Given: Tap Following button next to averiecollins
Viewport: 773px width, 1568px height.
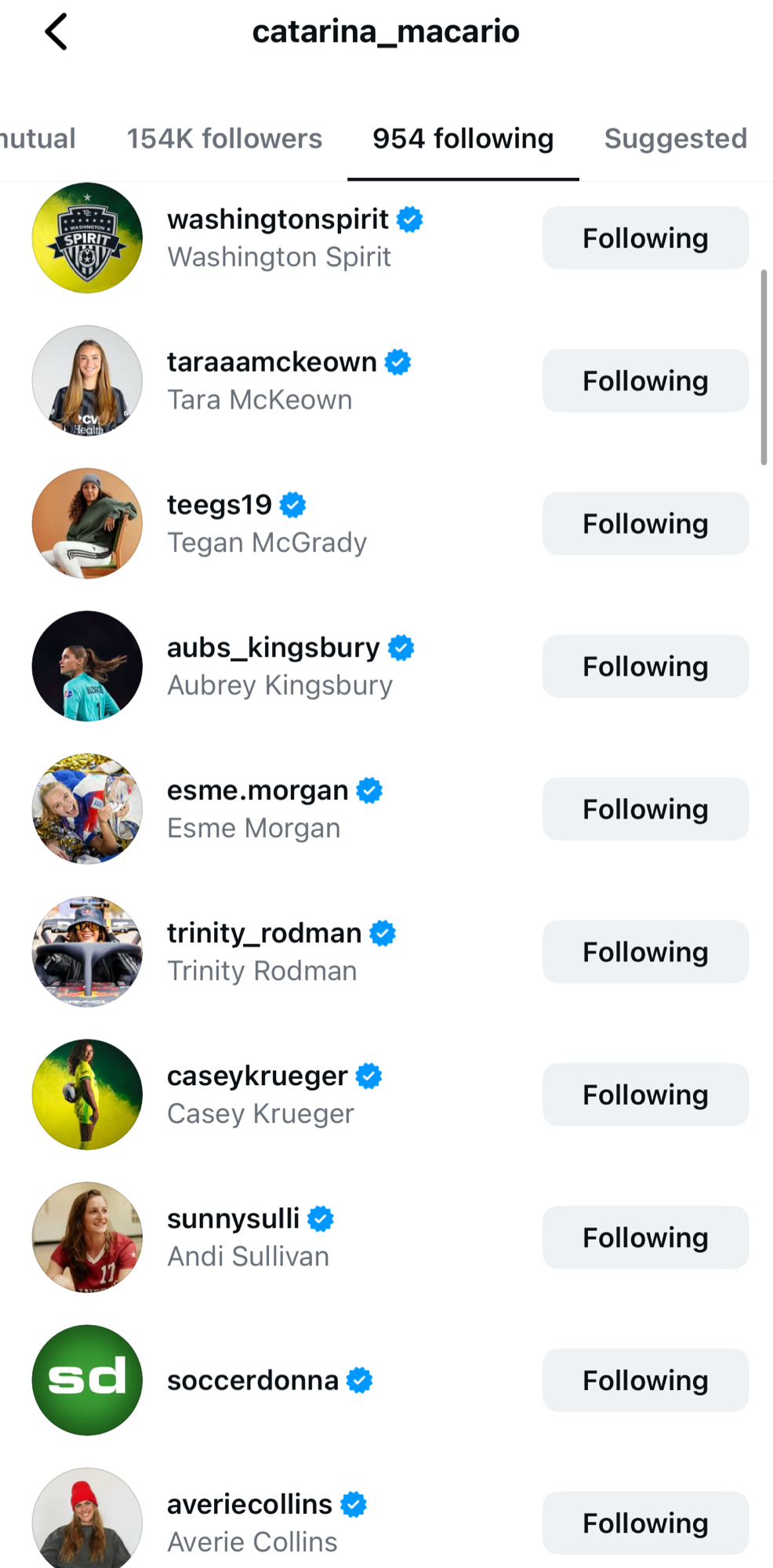Looking at the screenshot, I should 644,1523.
